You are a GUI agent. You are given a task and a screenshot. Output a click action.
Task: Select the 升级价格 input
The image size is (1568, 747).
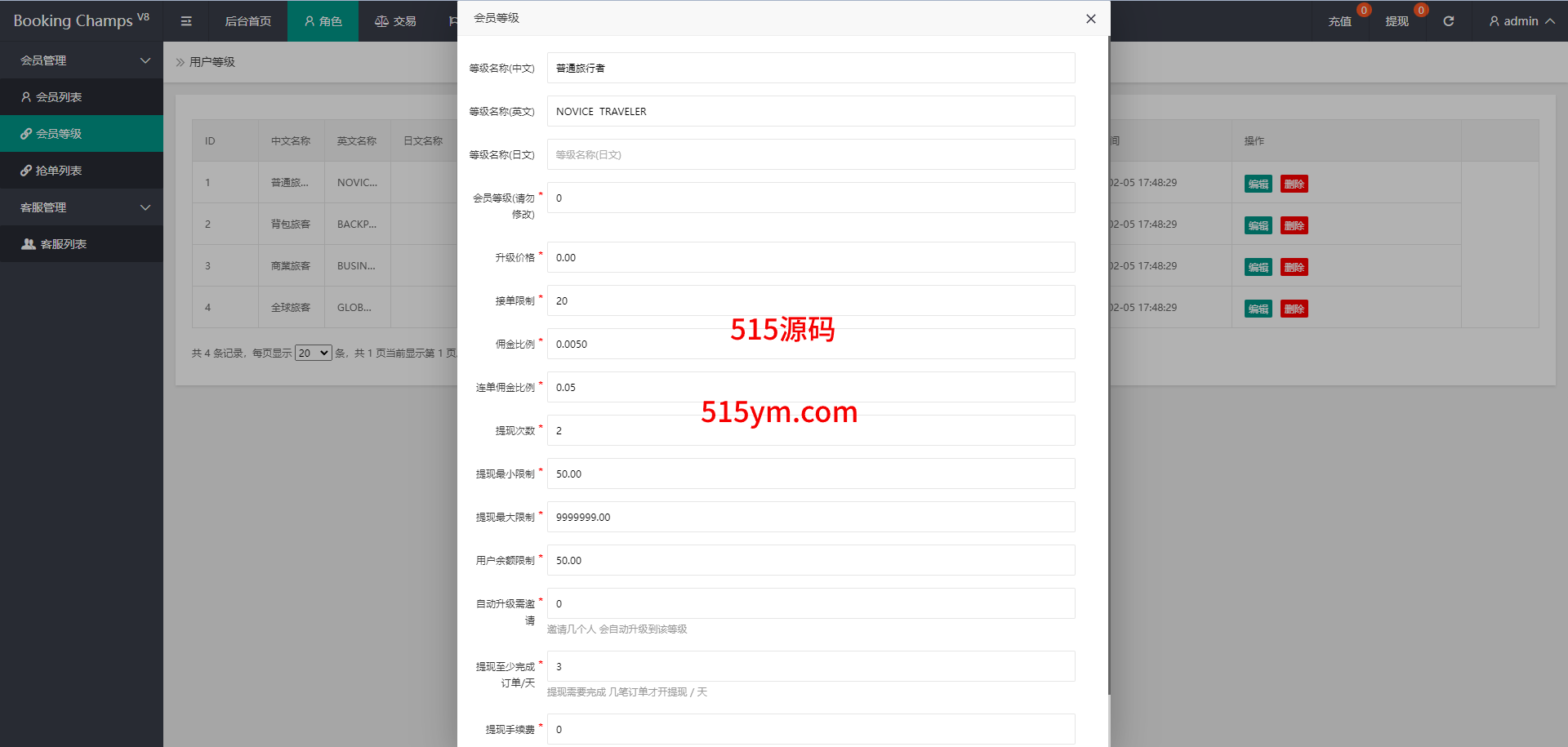(x=810, y=257)
